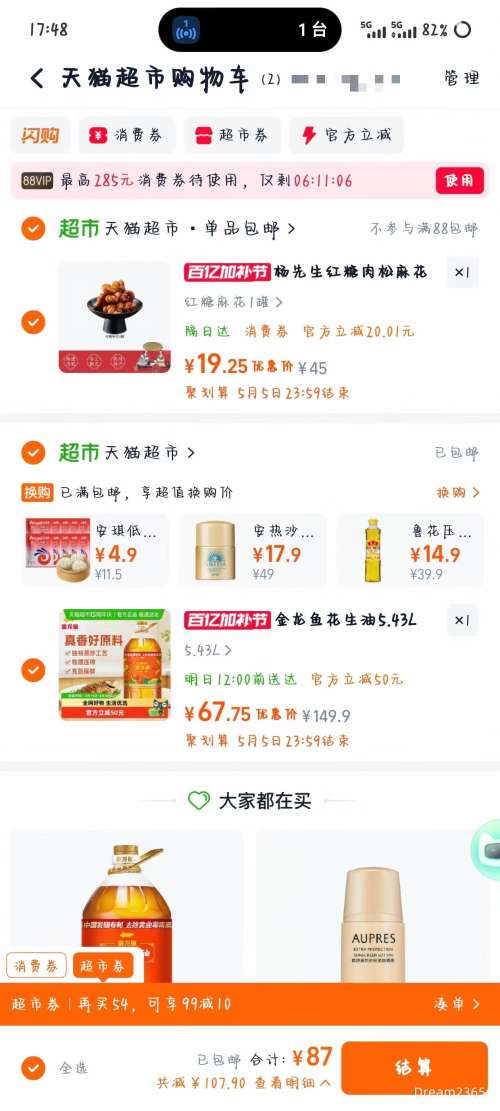Open the 安热沙 ¥17.9 exchange item

pyautogui.click(x=253, y=549)
